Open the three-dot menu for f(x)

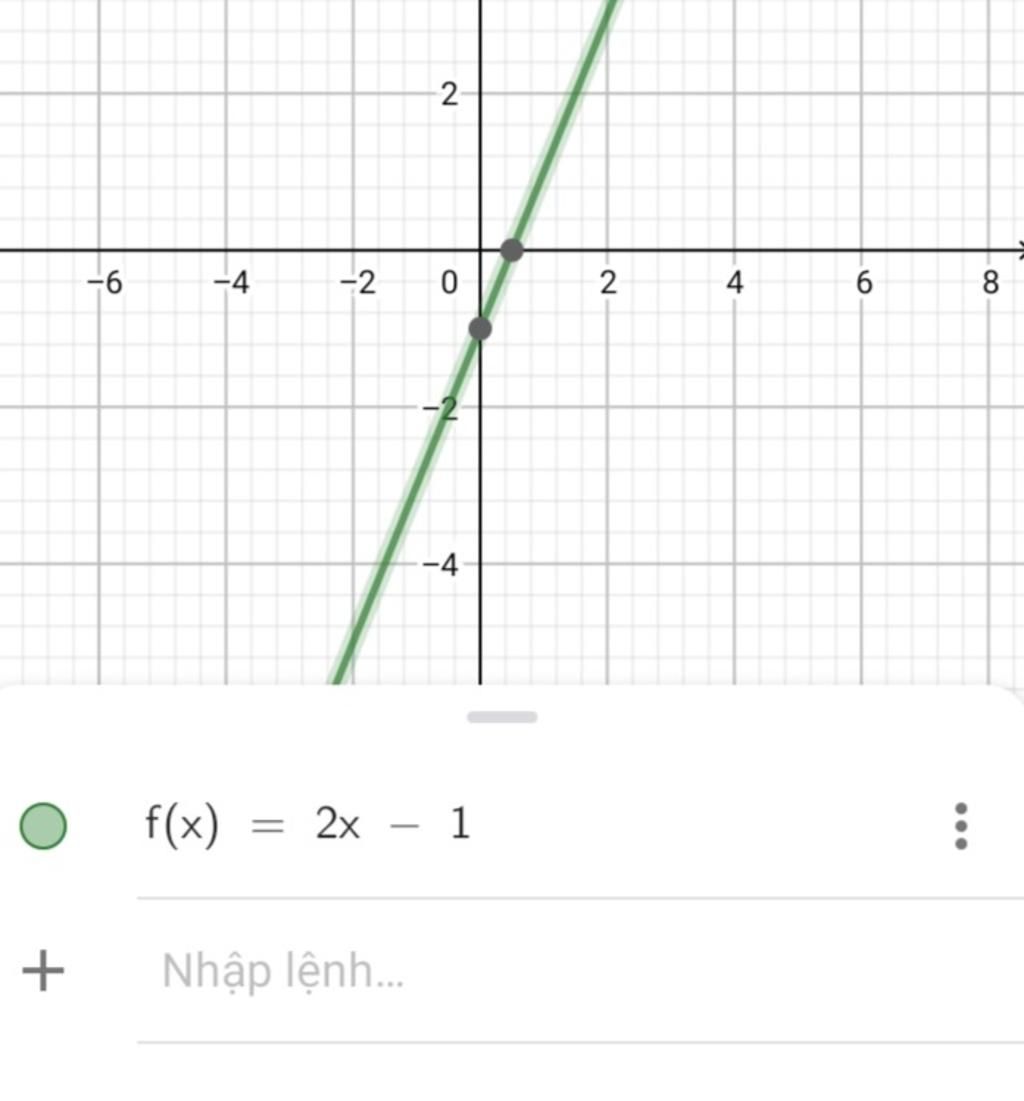click(x=961, y=826)
